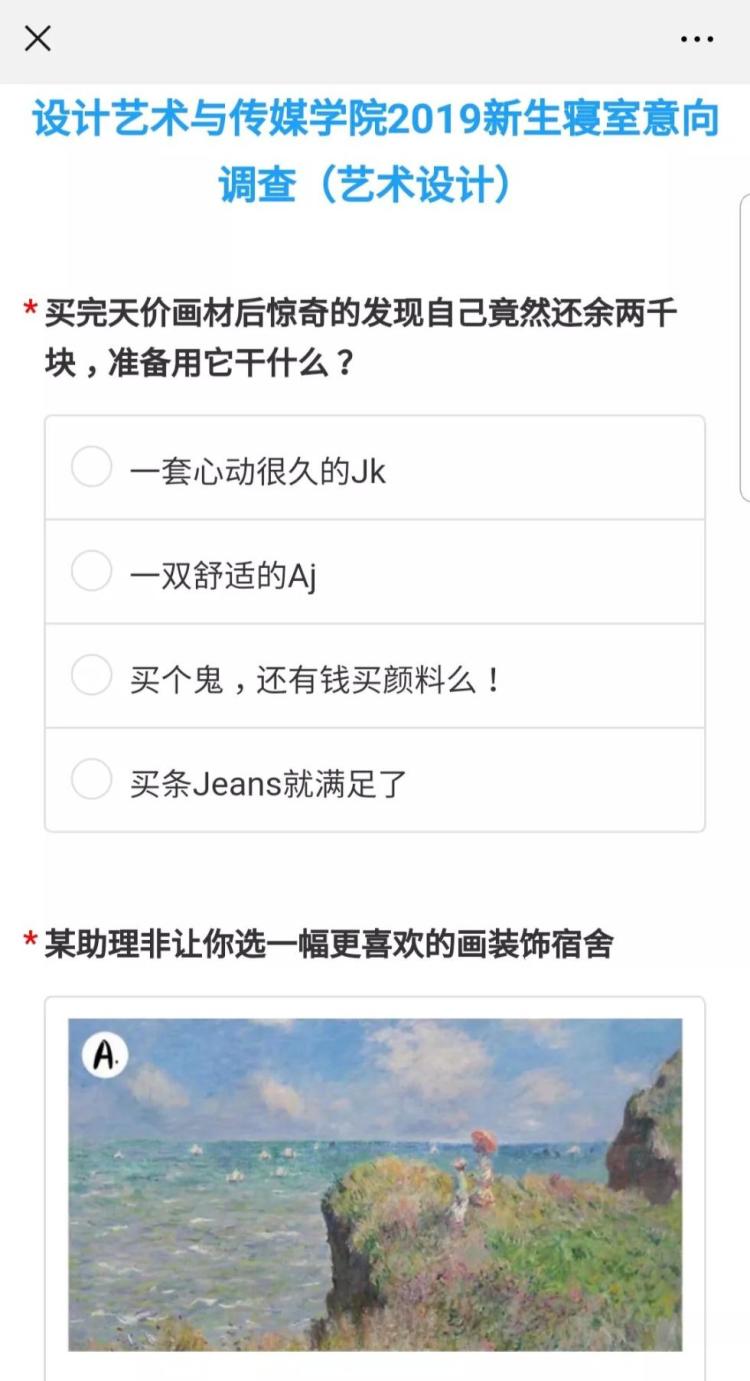
Task: Pick the answer 买个鬼，还有钱买颜料么！
Action: (92, 676)
